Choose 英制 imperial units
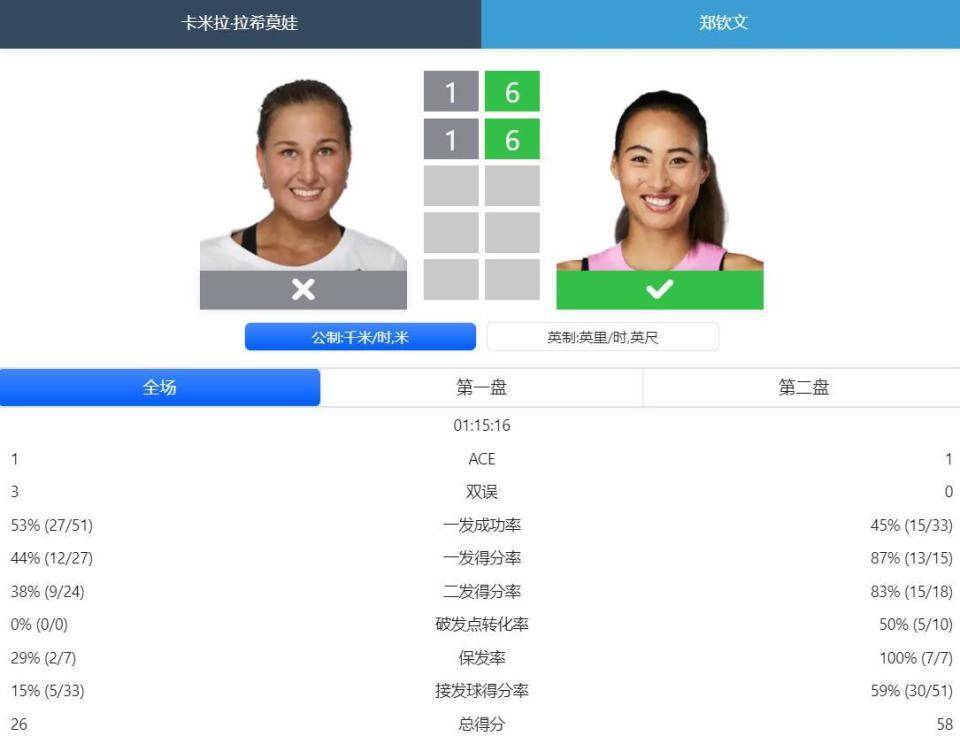The image size is (960, 736). (602, 337)
